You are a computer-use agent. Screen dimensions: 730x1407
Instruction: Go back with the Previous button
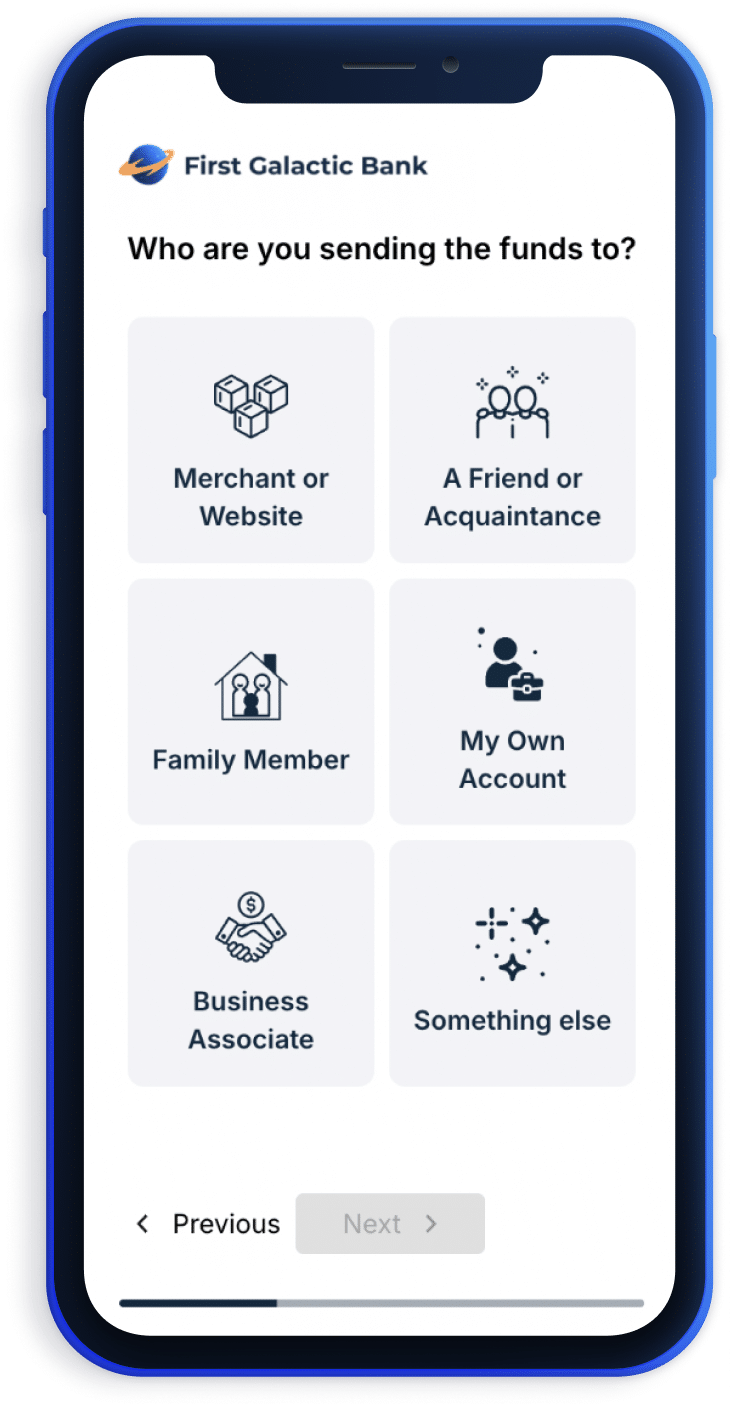(208, 1224)
